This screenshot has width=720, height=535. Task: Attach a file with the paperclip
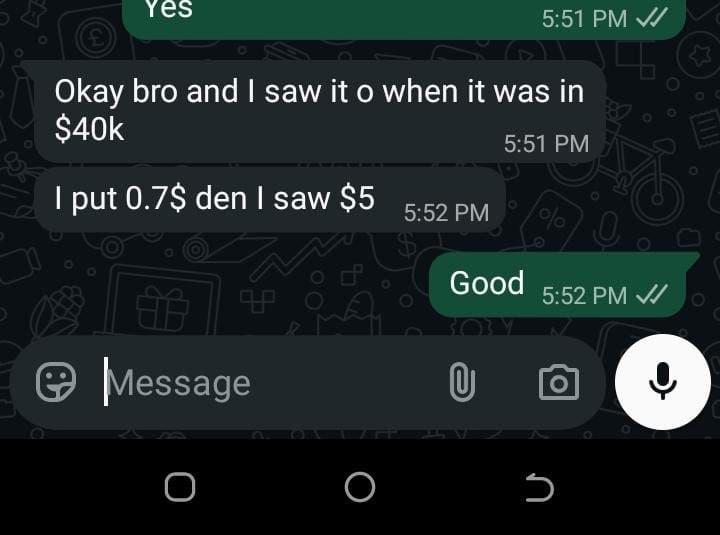pos(461,382)
